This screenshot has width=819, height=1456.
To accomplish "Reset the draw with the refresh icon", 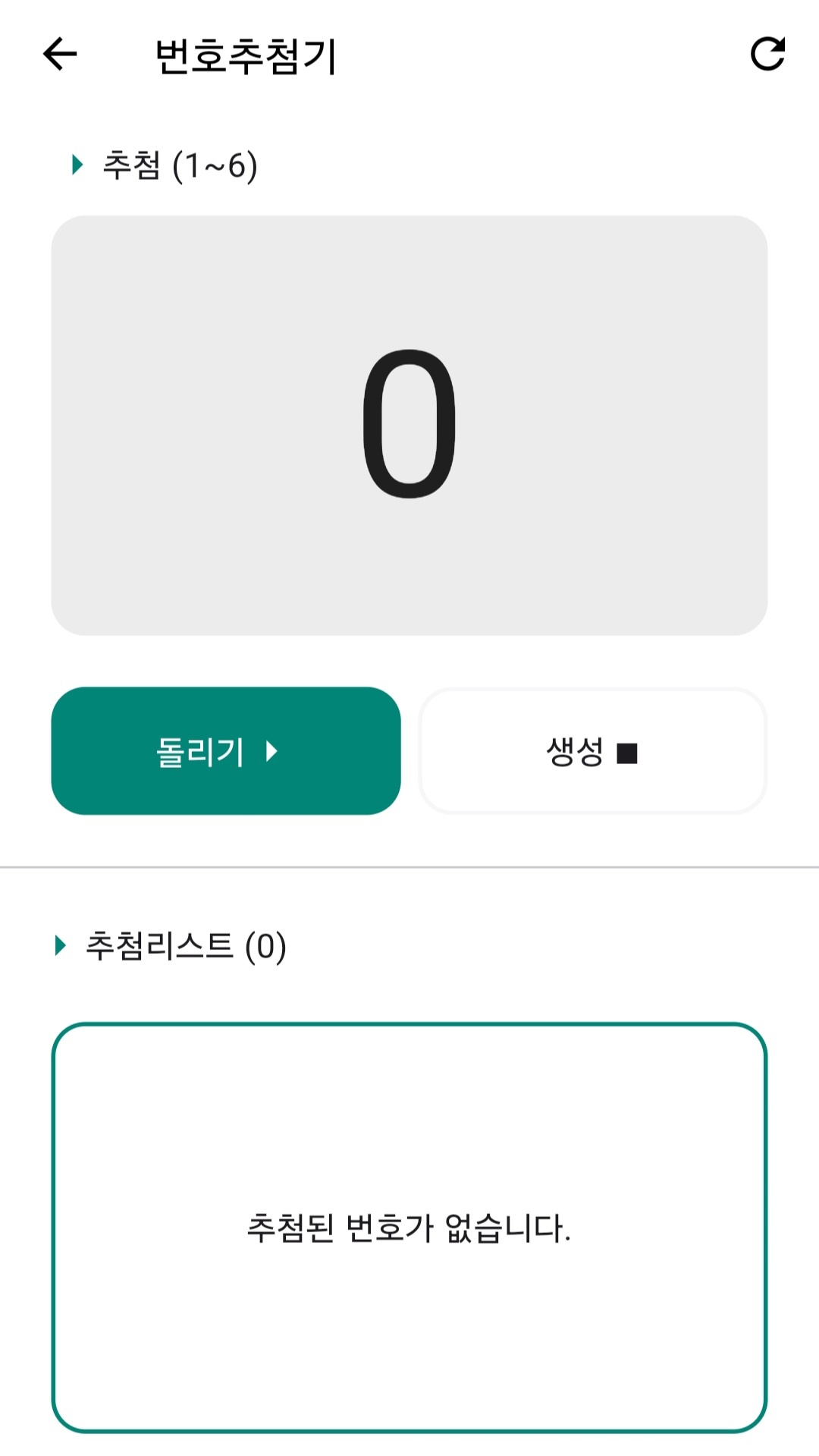I will coord(767,54).
